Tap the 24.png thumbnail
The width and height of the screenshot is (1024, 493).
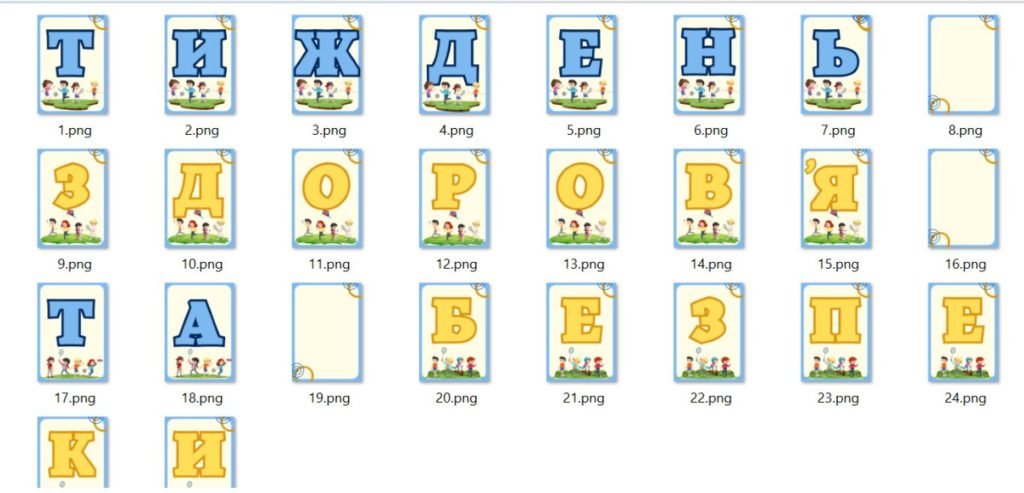963,332
